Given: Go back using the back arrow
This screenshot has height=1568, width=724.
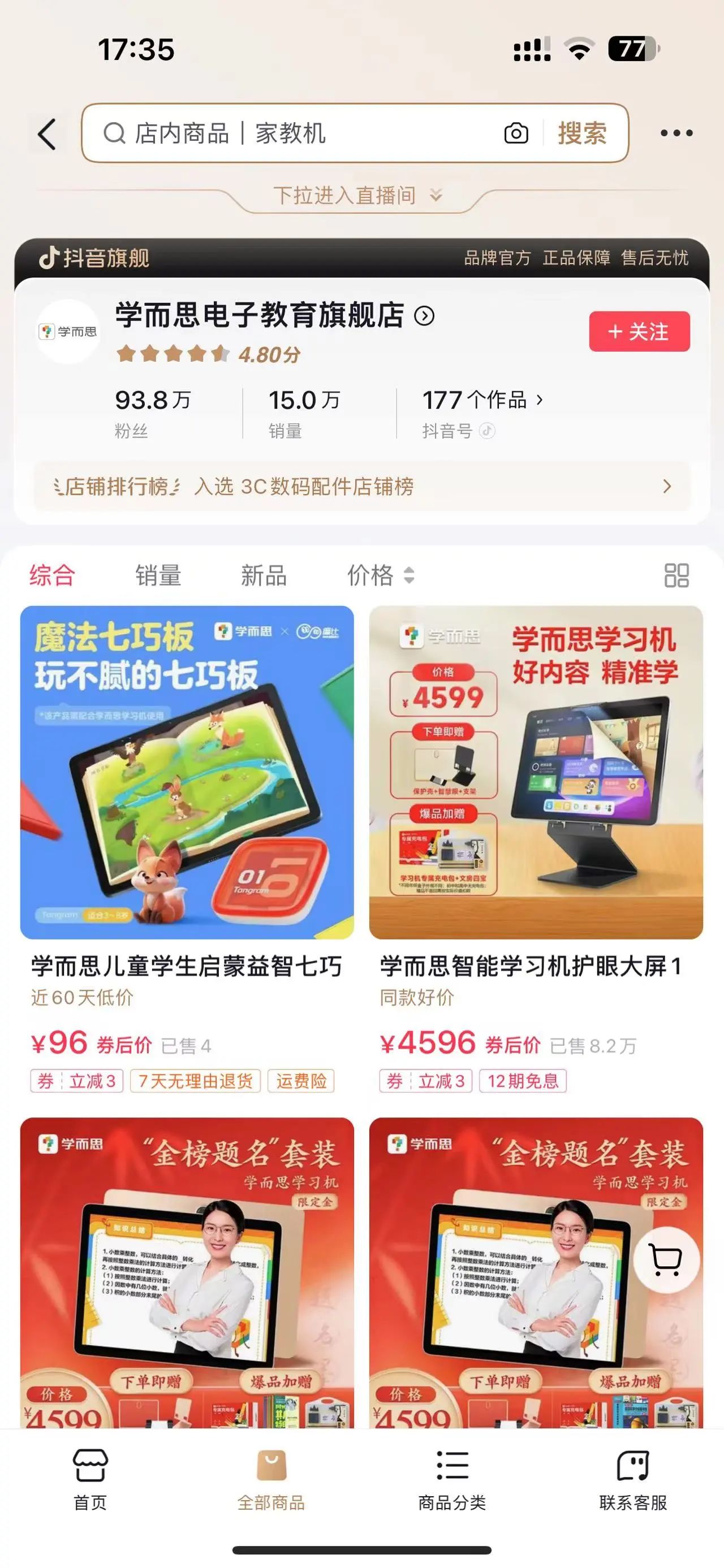Looking at the screenshot, I should (48, 134).
